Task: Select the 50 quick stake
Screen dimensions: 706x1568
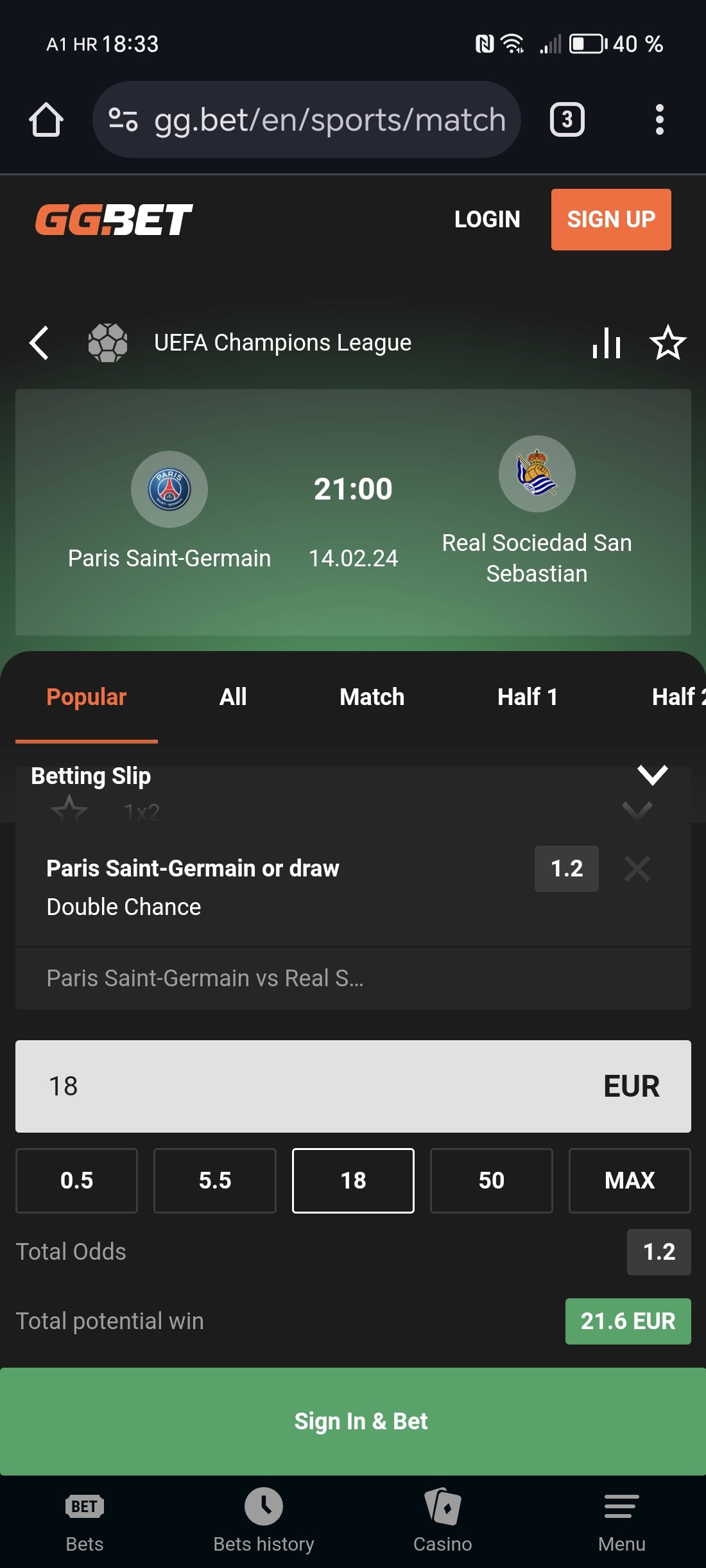Action: click(492, 1180)
